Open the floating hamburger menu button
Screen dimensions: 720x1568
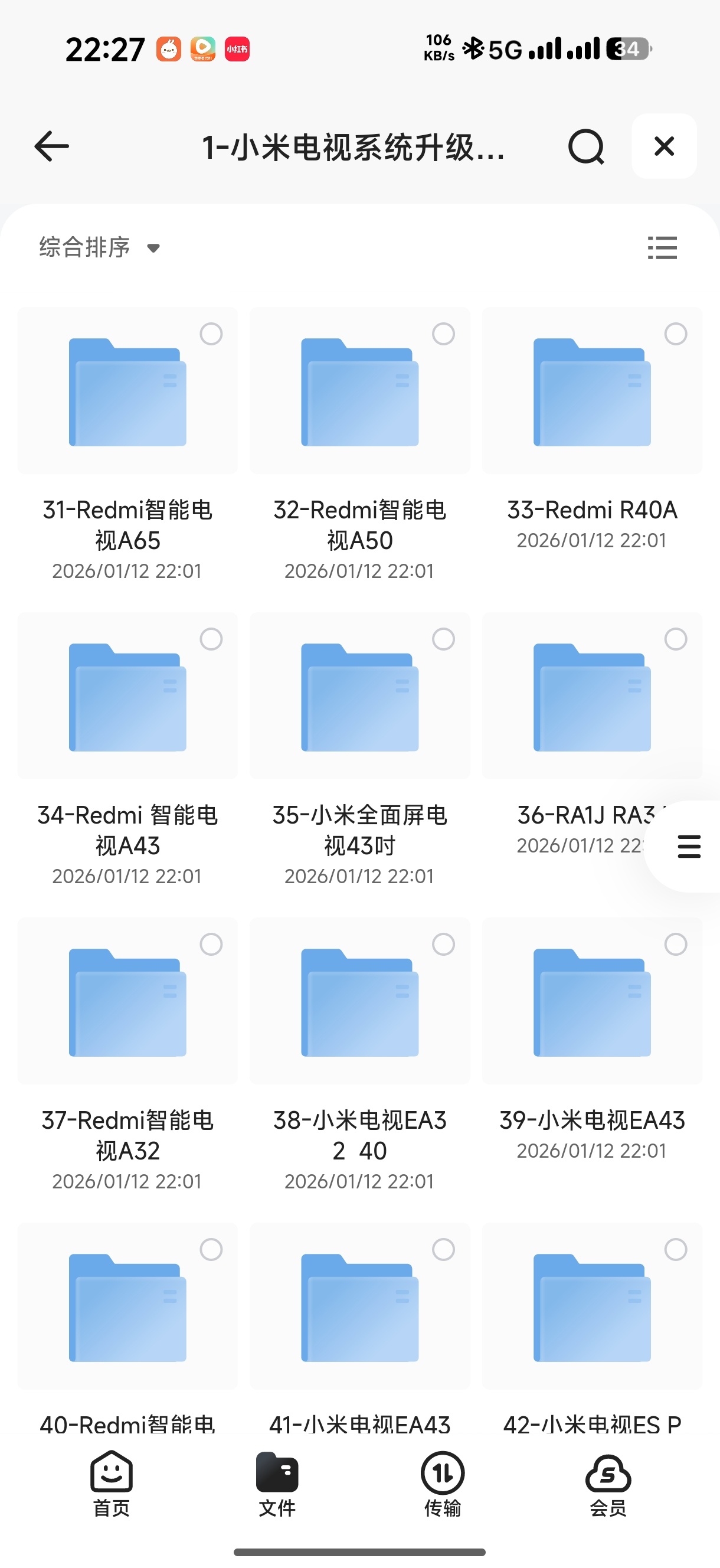(x=688, y=846)
